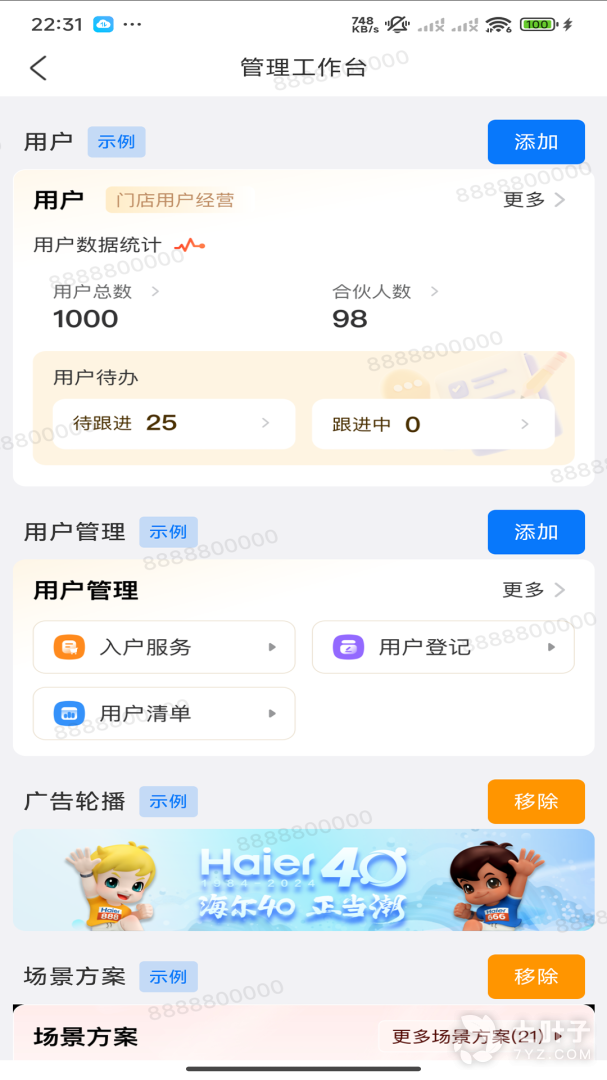Open 用户清单
The width and height of the screenshot is (607, 1080).
coord(164,714)
